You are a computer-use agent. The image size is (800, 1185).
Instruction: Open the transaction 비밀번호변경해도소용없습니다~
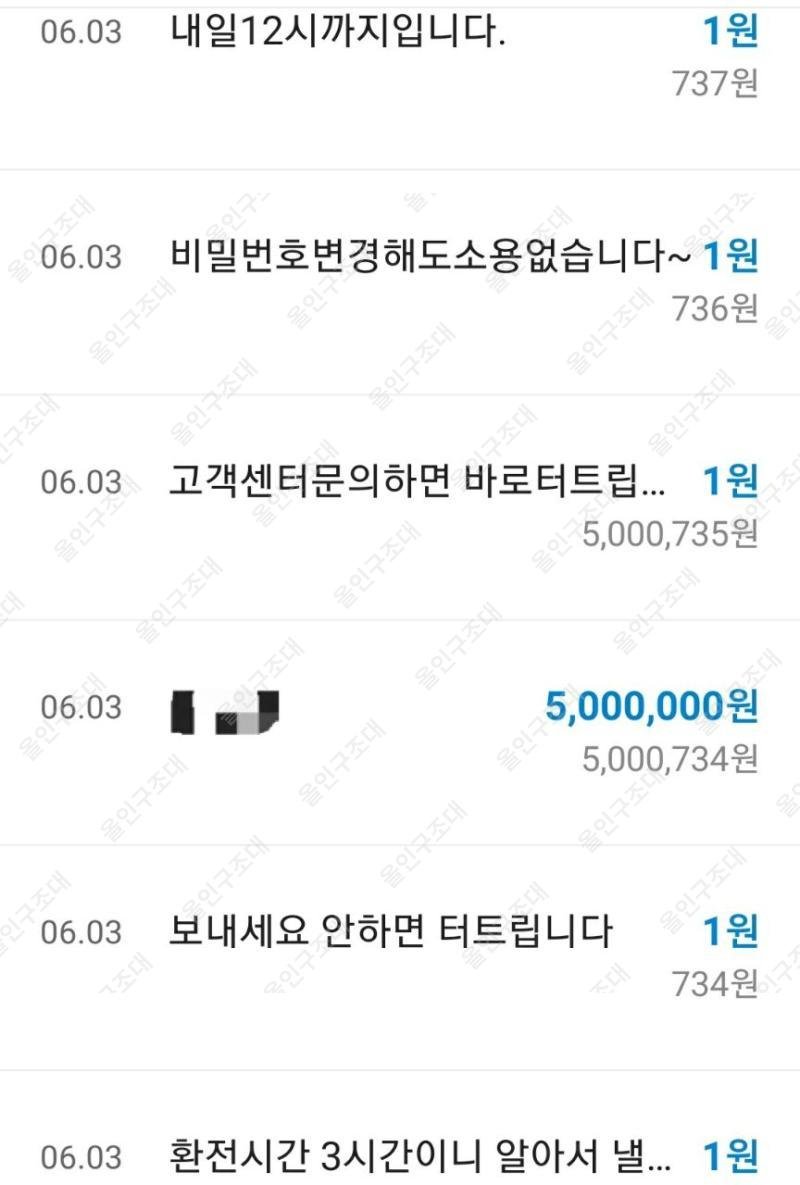tap(430, 258)
